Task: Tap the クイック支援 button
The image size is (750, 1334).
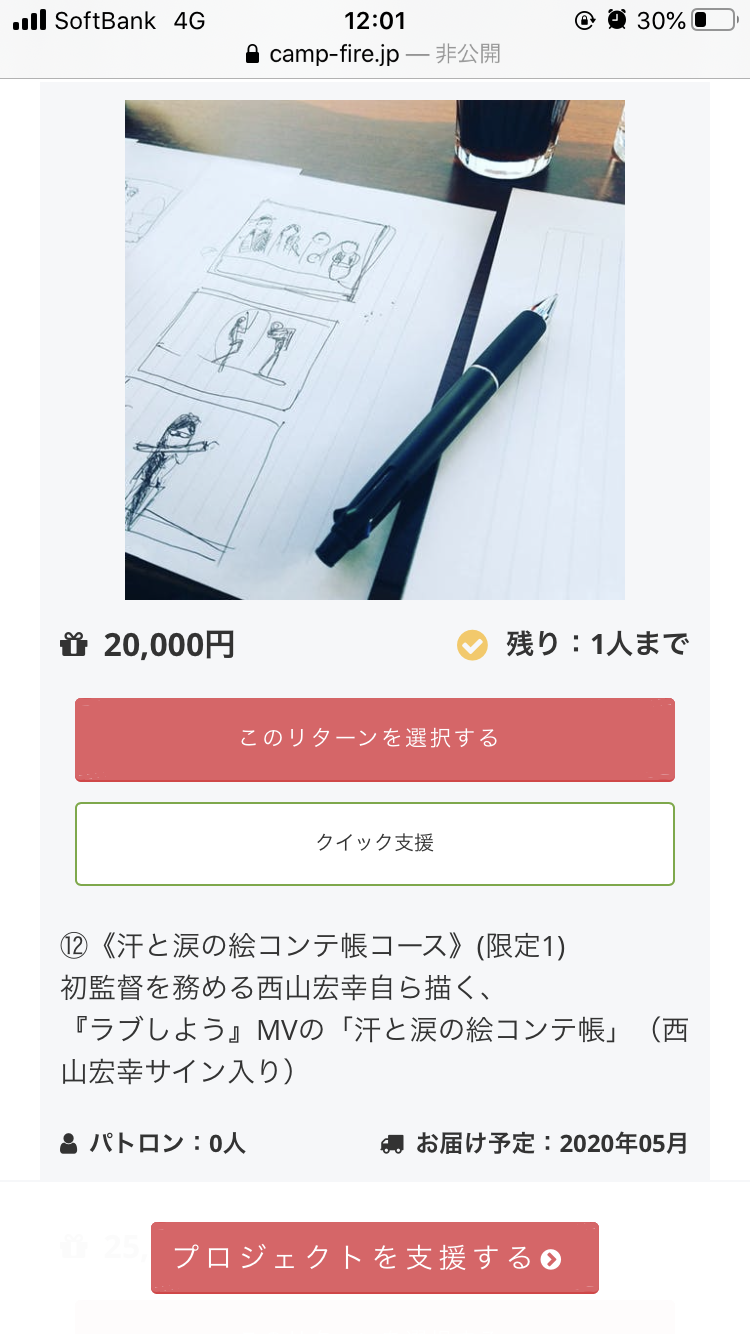Action: pos(374,843)
